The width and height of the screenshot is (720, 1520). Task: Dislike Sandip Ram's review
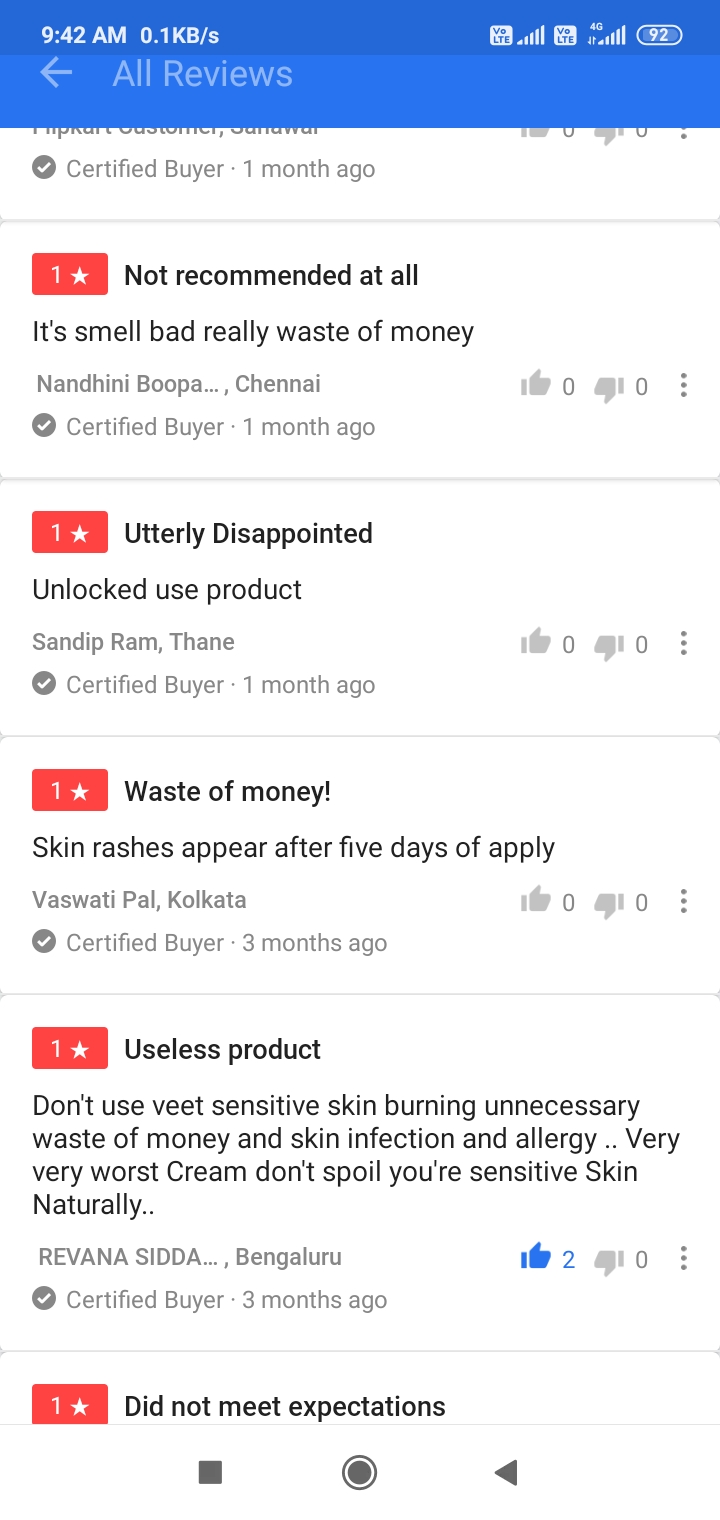pos(609,644)
